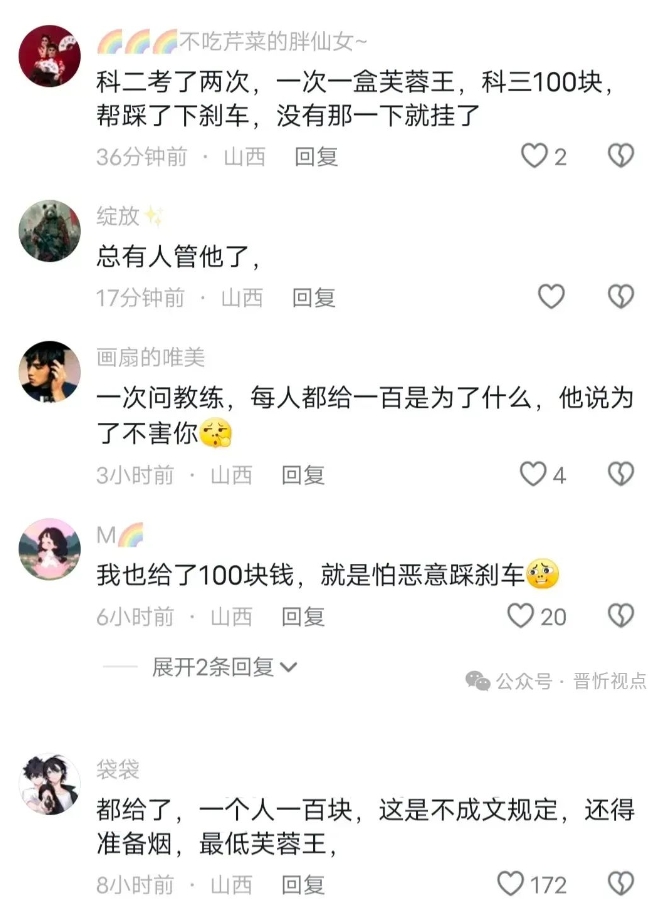Open 画扇的唯美's profile avatar
This screenshot has height=899, width=659.
pos(50,372)
